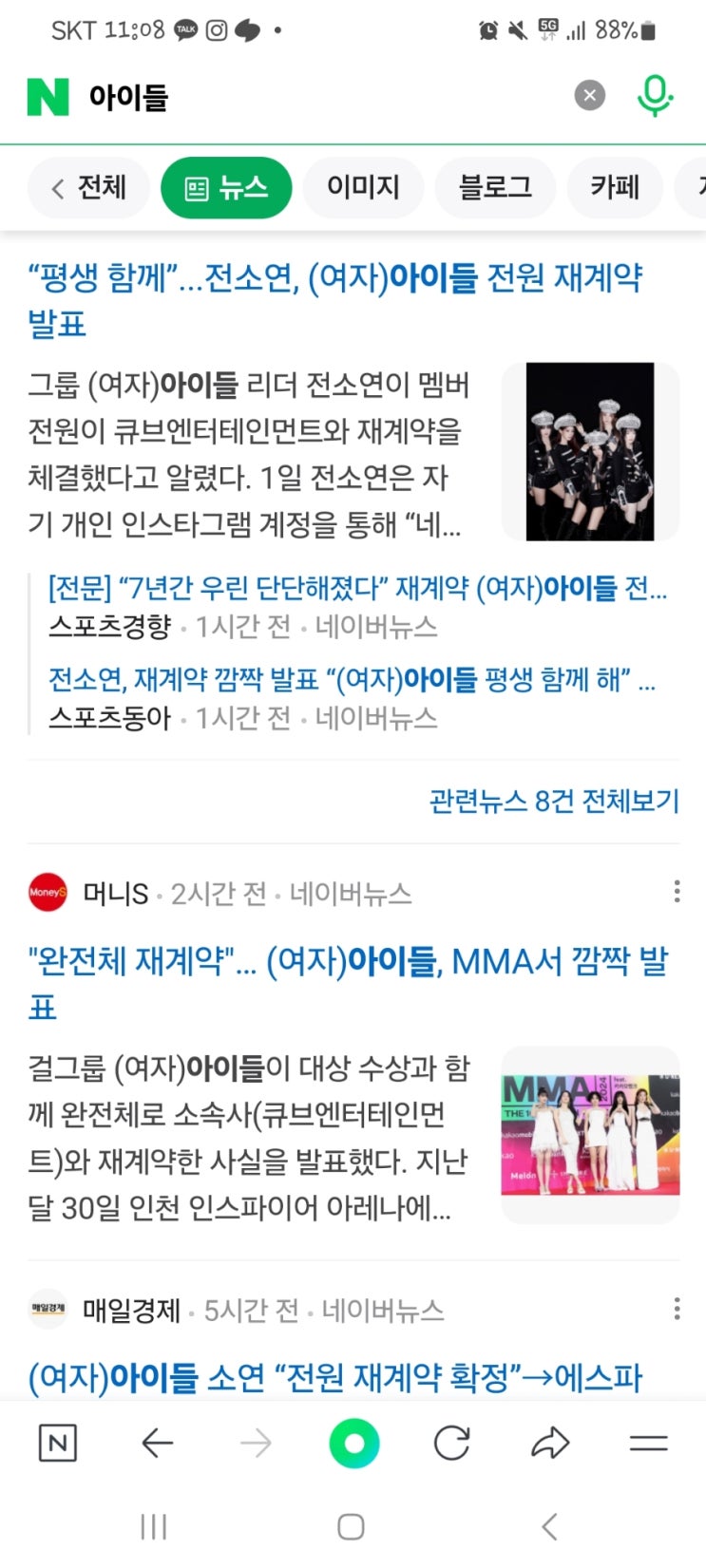Start voice search with the microphone

655,96
